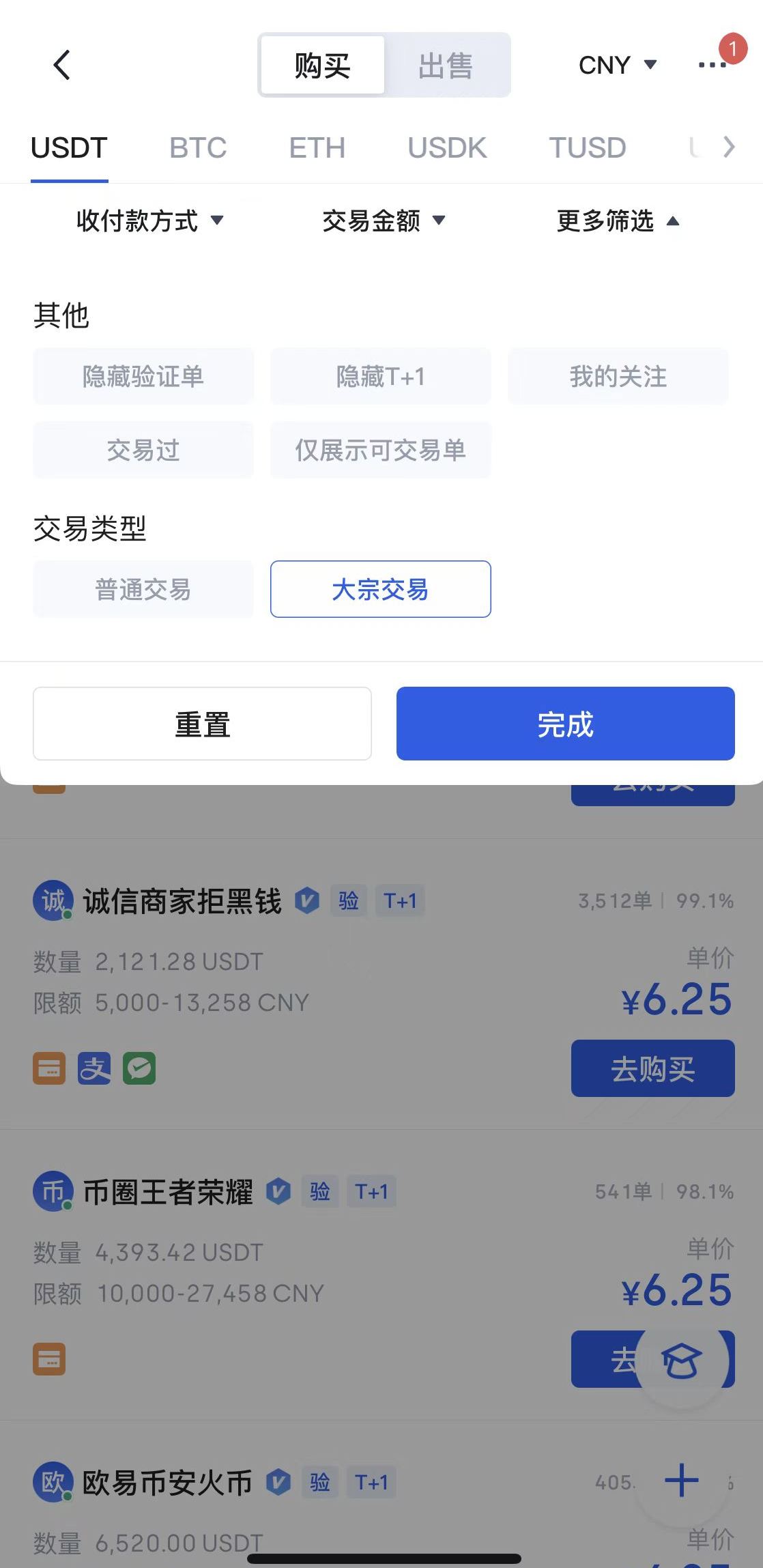763x1568 pixels.
Task: Expand the 收付款方式 filter dropdown
Action: coord(149,220)
